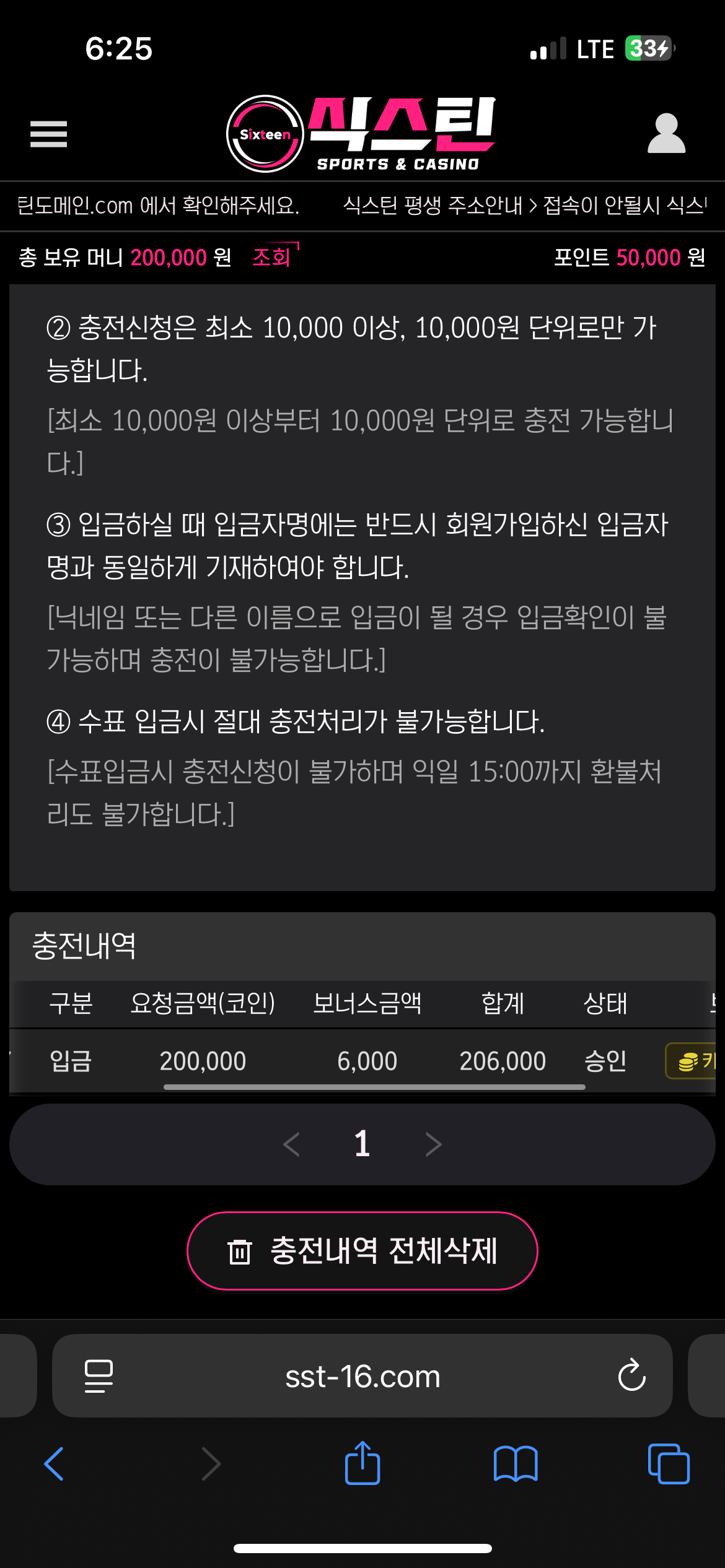Select page 1 in pagination
Image resolution: width=725 pixels, height=1568 pixels.
click(x=362, y=1144)
